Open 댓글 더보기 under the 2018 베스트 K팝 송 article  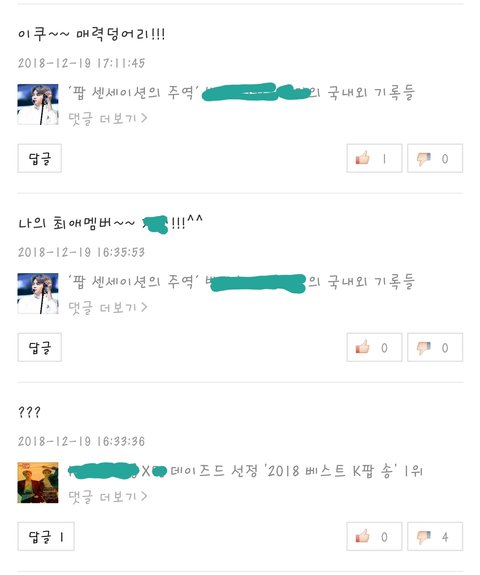pos(108,497)
